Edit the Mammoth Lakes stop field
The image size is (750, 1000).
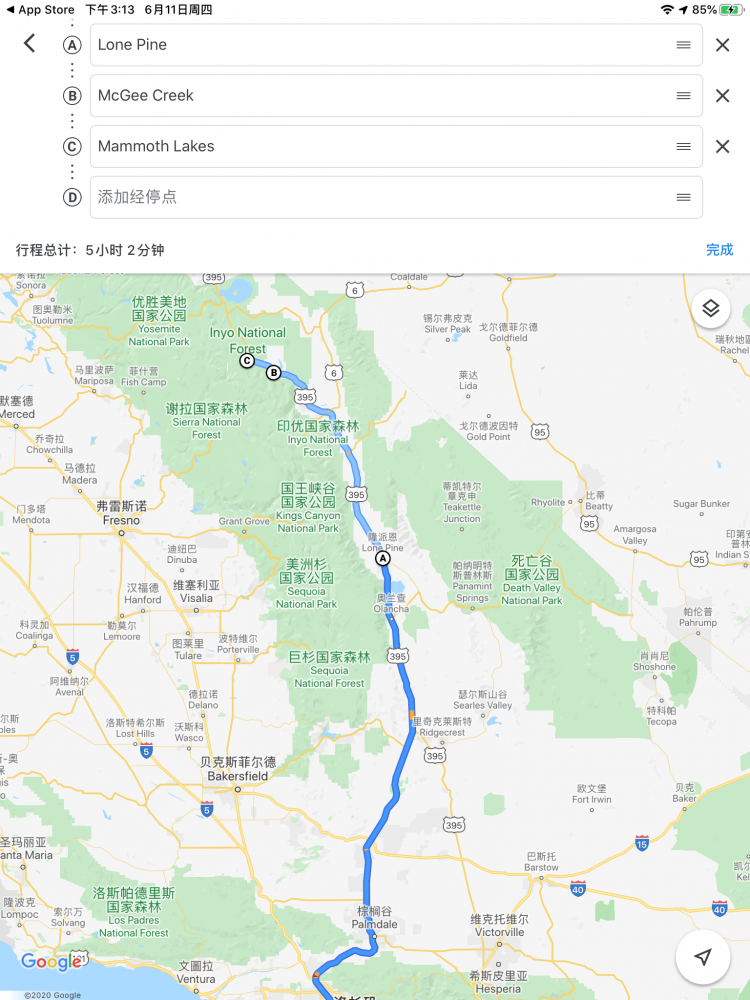click(380, 146)
